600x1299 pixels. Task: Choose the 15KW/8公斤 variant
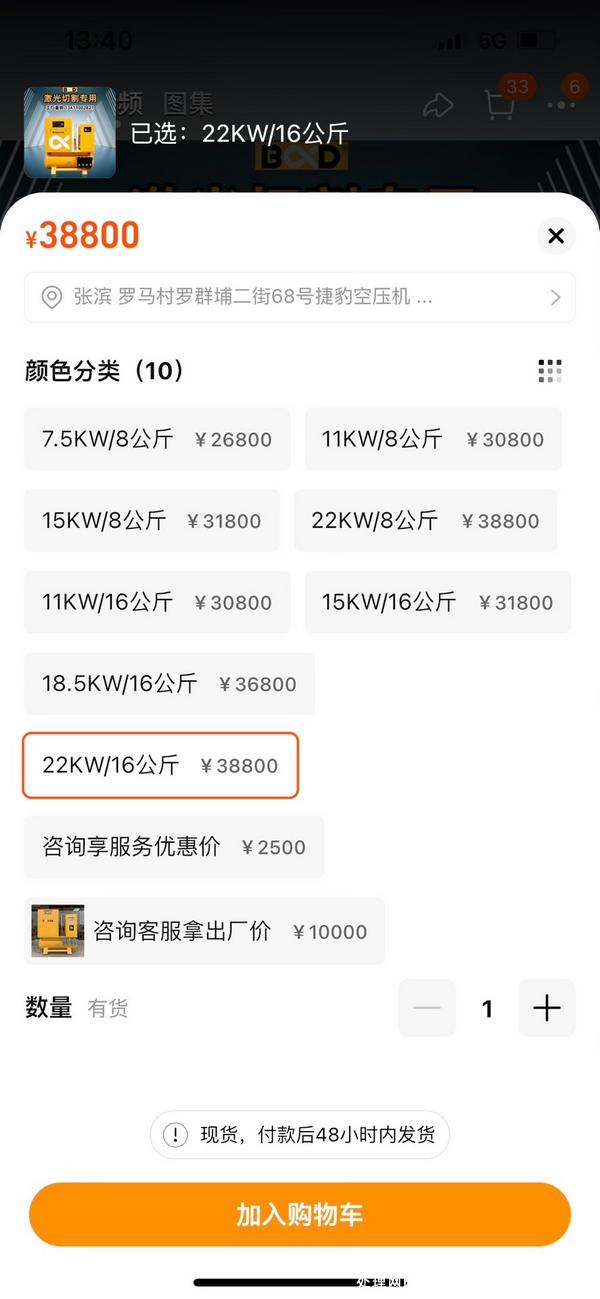(x=151, y=521)
